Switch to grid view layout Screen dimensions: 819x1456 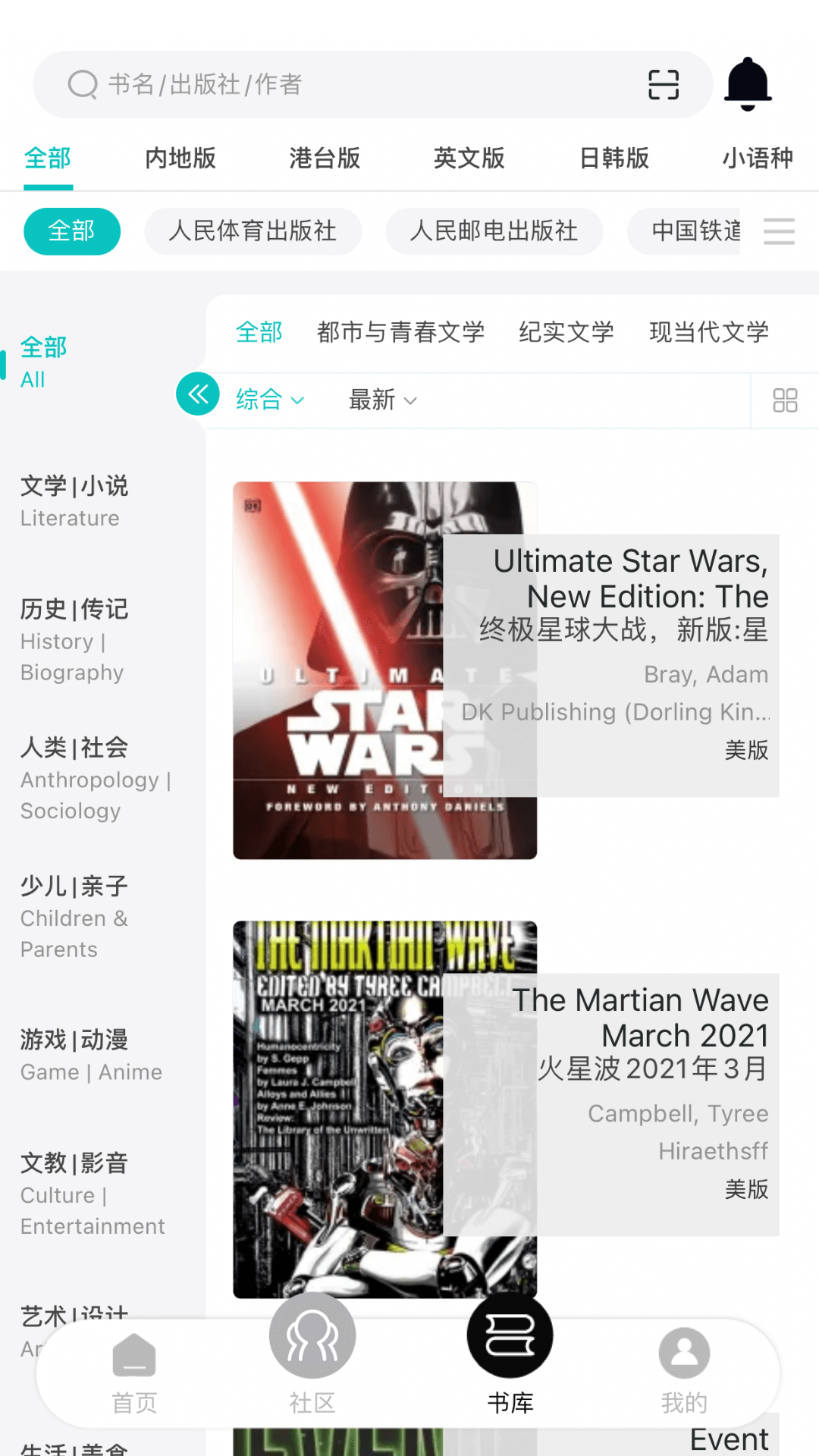coord(785,400)
